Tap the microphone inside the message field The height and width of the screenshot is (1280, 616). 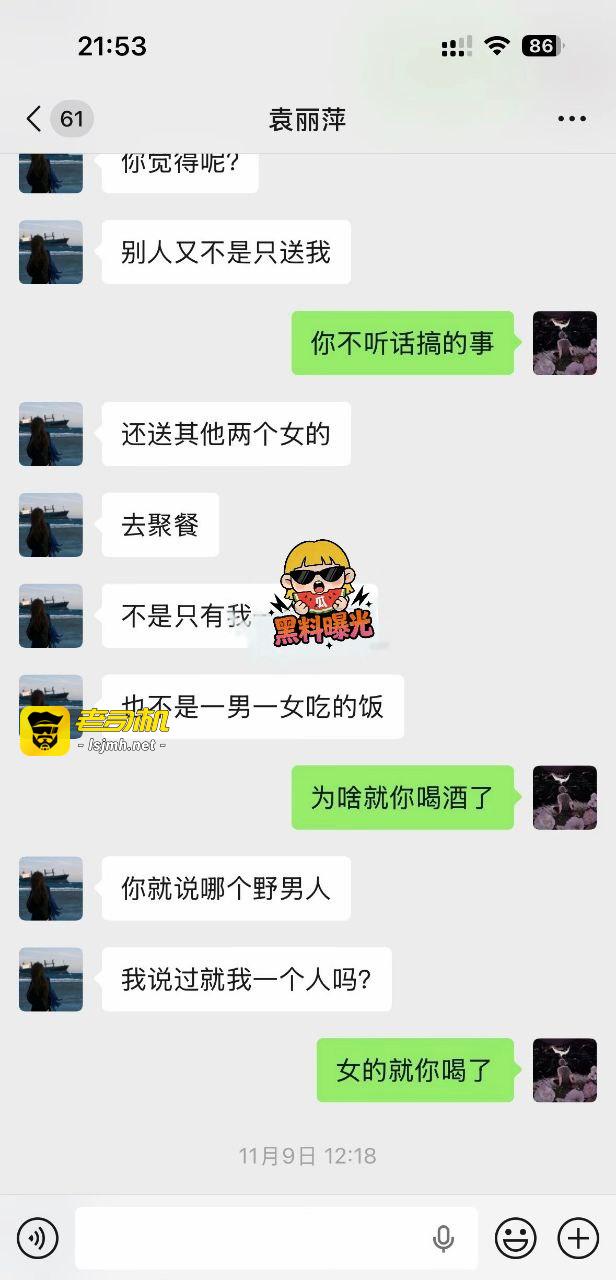coord(443,1239)
